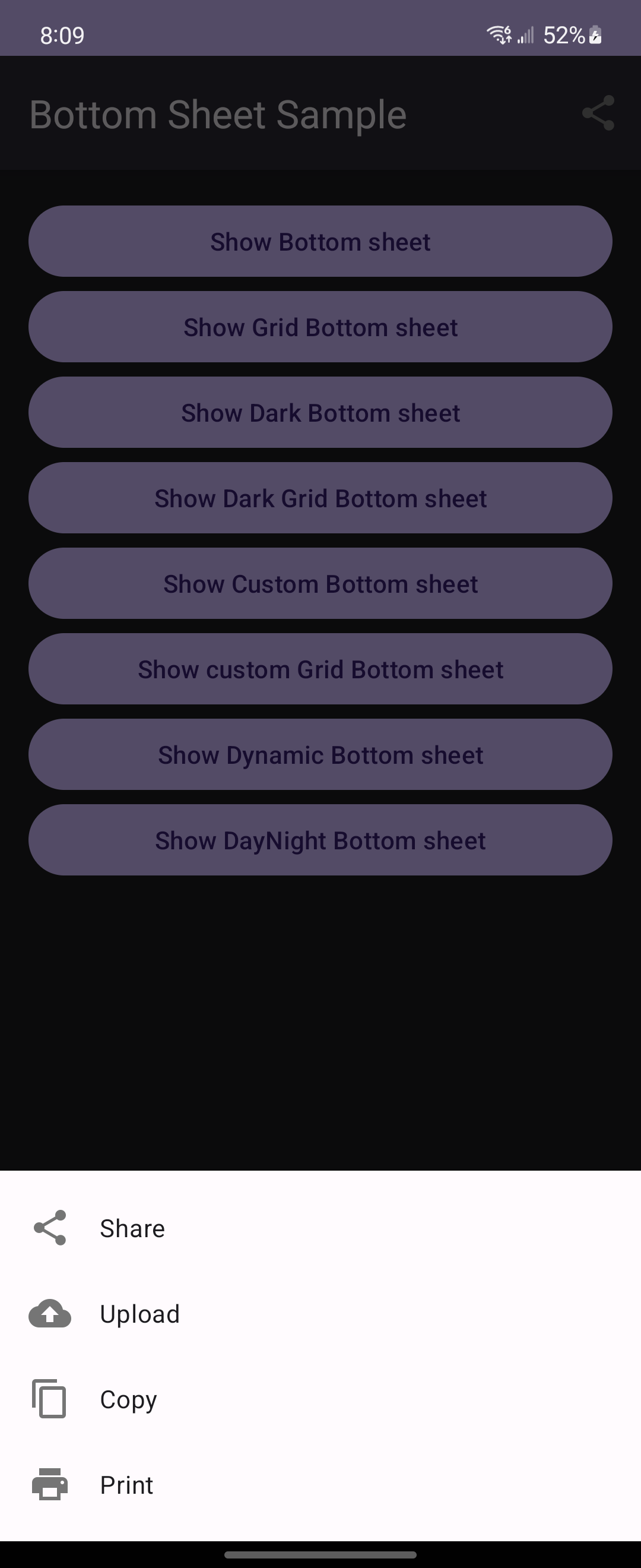Viewport: 641px width, 1568px height.
Task: Open the Show Grid Bottom sheet button
Action: click(x=320, y=327)
